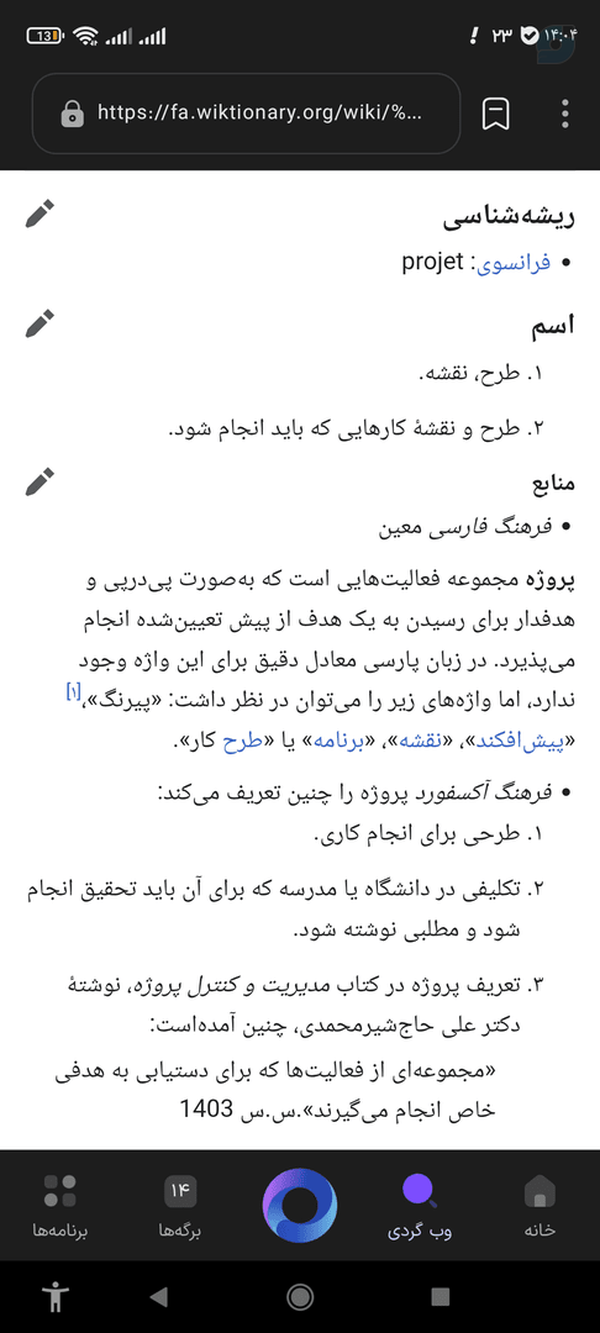Bookmark this page from the toolbar

[496, 113]
